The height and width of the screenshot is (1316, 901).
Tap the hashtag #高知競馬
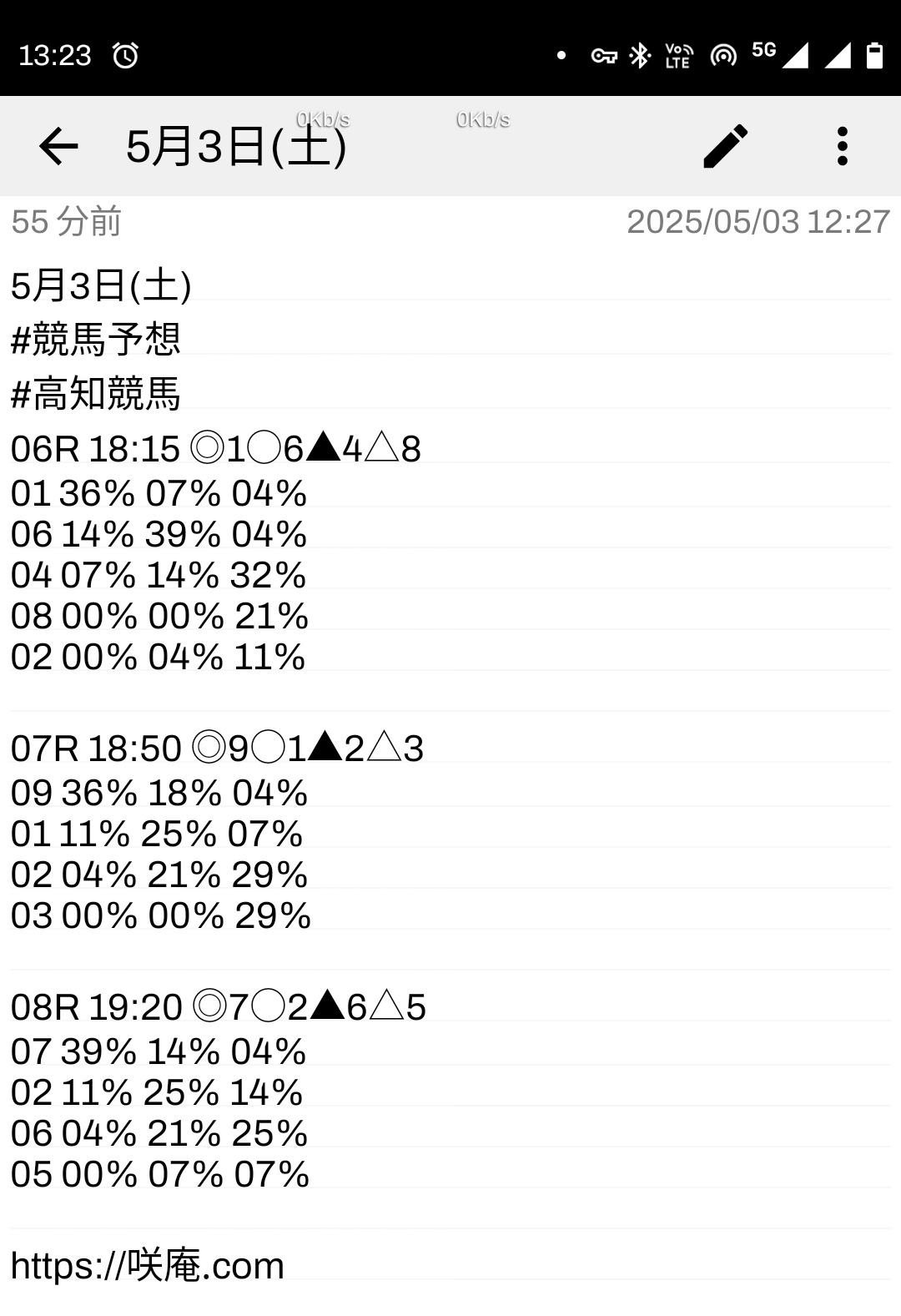click(98, 396)
